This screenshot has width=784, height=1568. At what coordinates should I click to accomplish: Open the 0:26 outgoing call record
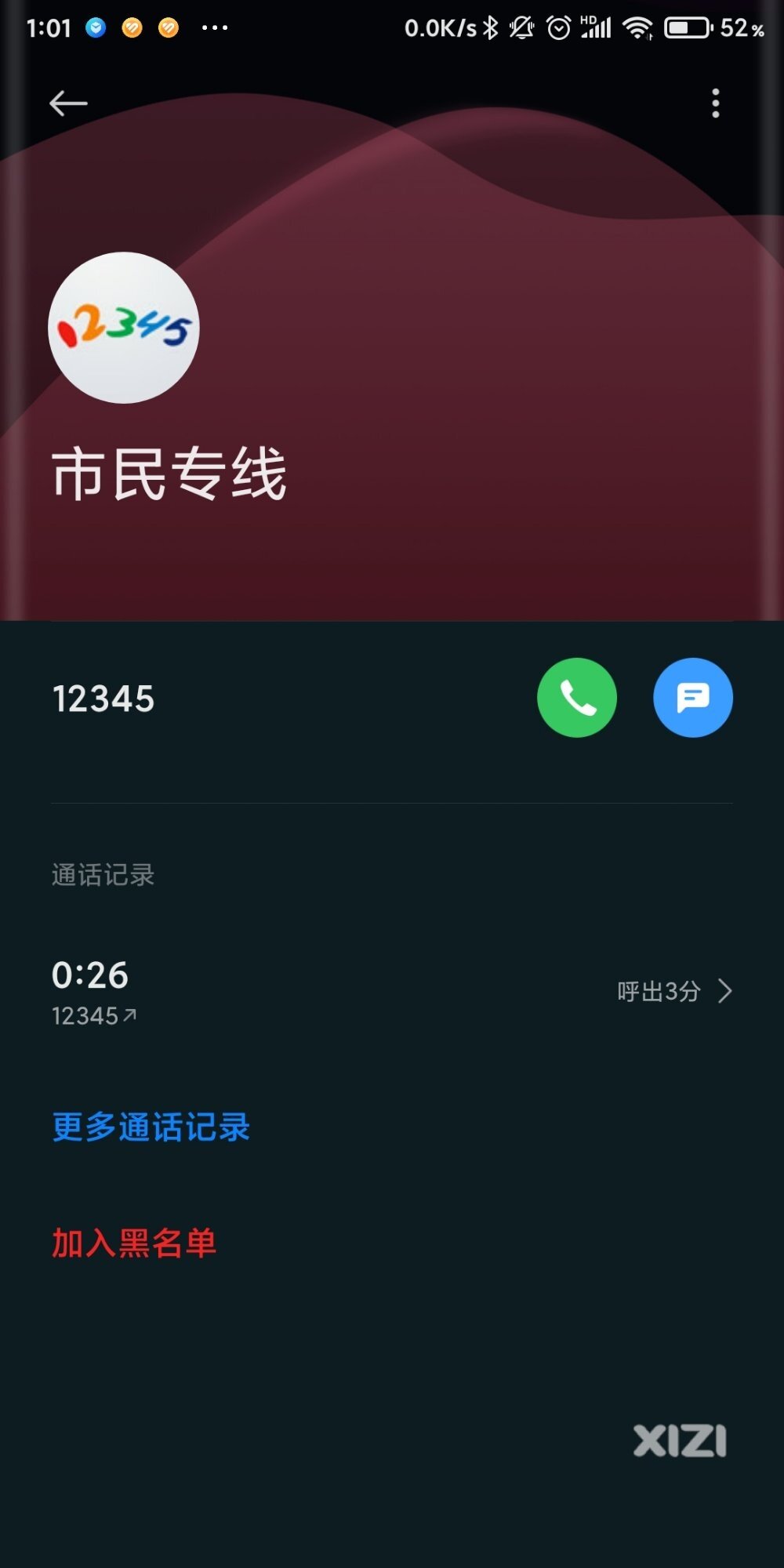(392, 992)
